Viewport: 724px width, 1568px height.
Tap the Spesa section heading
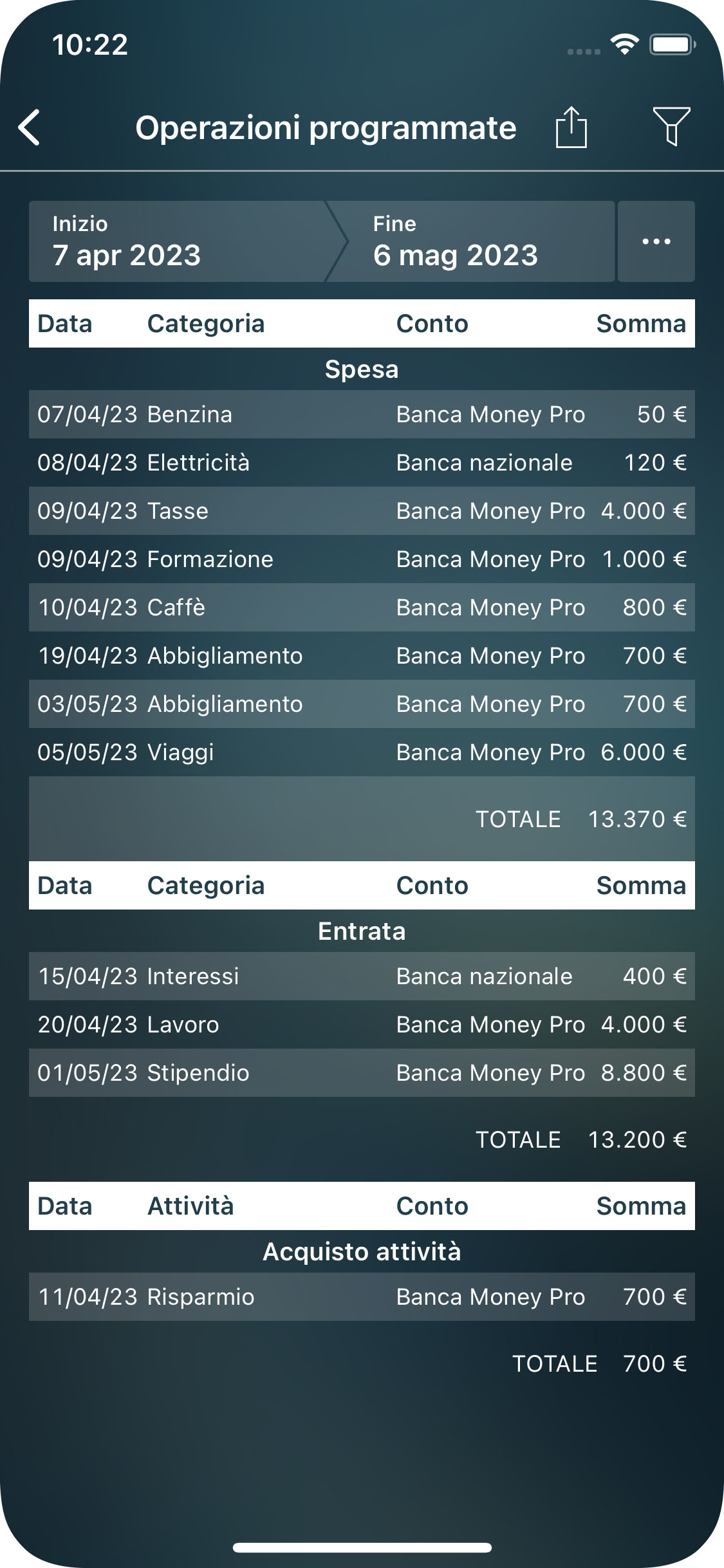362,369
